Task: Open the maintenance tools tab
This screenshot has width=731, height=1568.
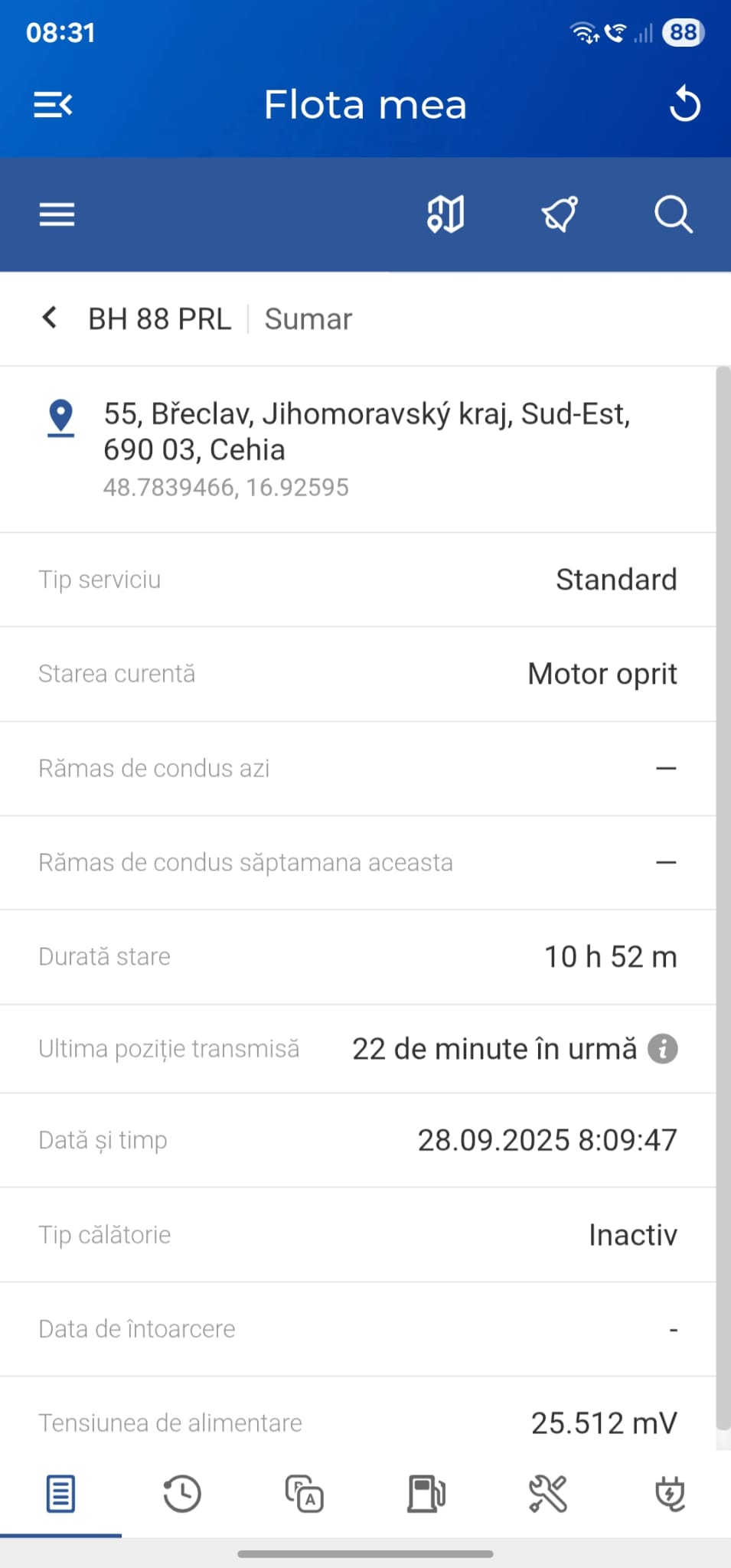Action: click(x=548, y=1494)
